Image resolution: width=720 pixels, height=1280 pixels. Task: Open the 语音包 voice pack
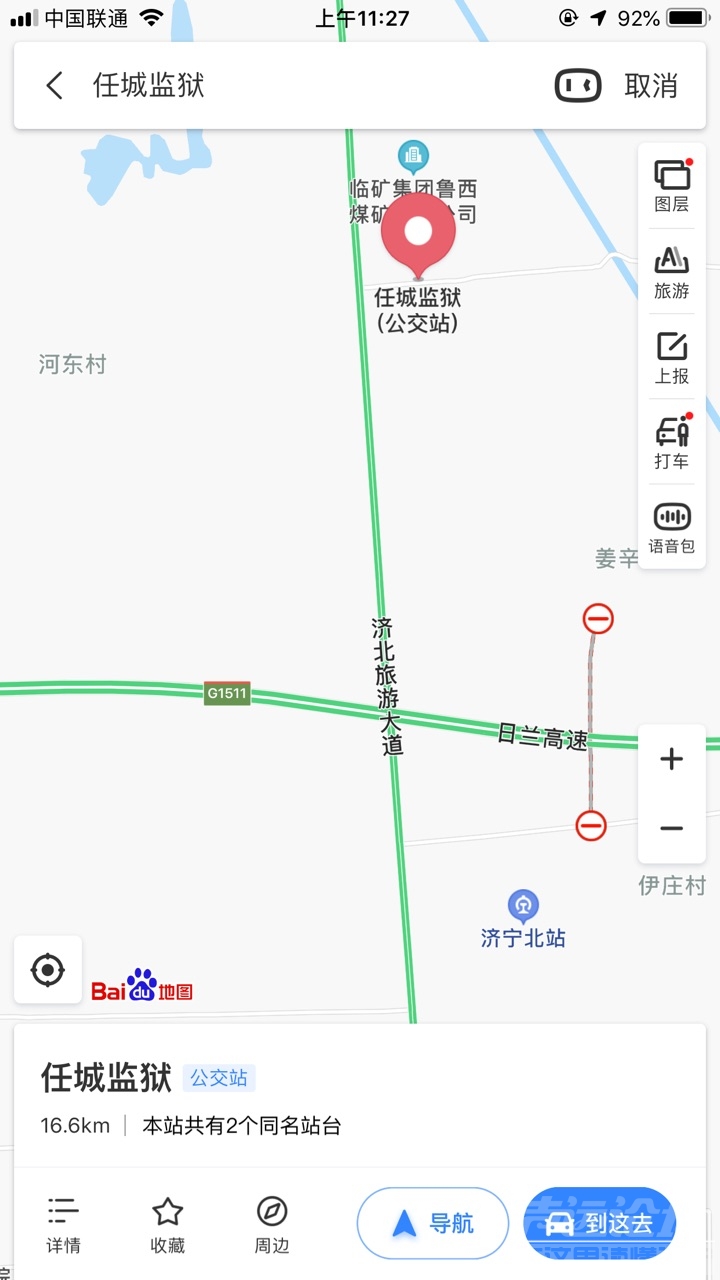pyautogui.click(x=672, y=528)
